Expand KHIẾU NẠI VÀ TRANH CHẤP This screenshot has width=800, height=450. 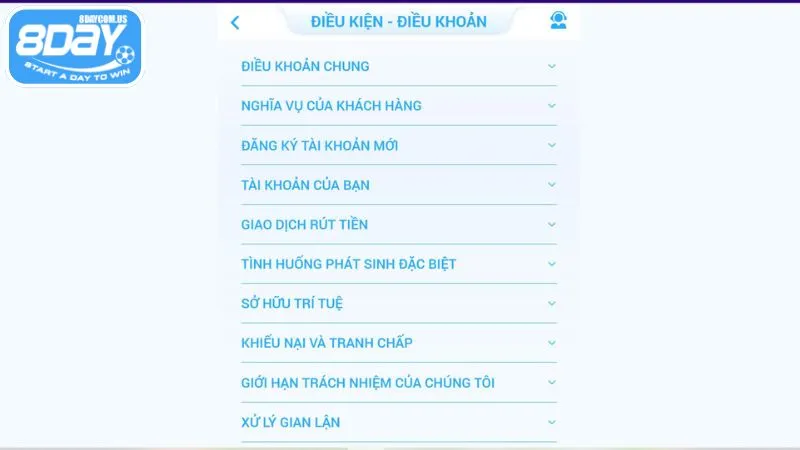(398, 343)
